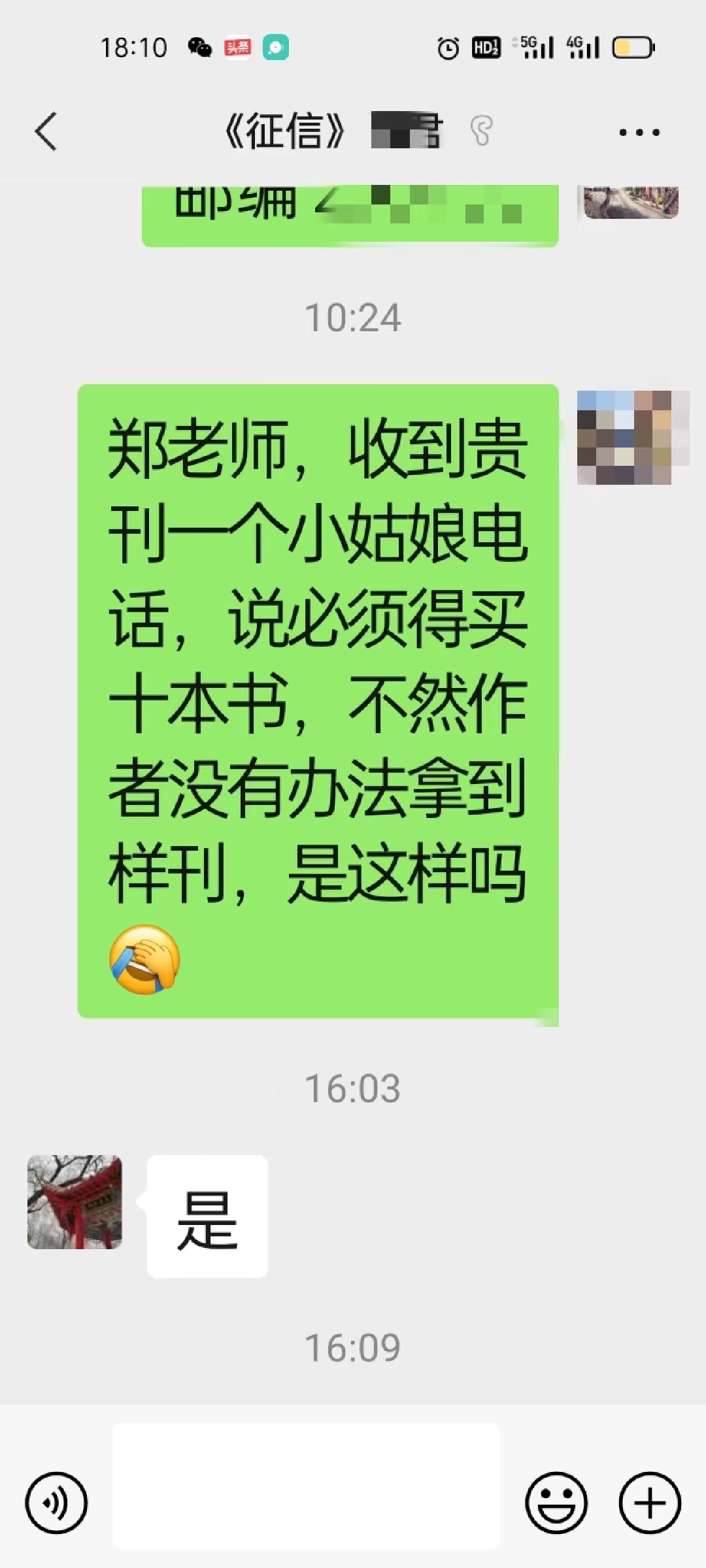Viewport: 706px width, 1568px height.
Task: Tap your own pixelated avatar beside the green message
Action: [x=633, y=438]
